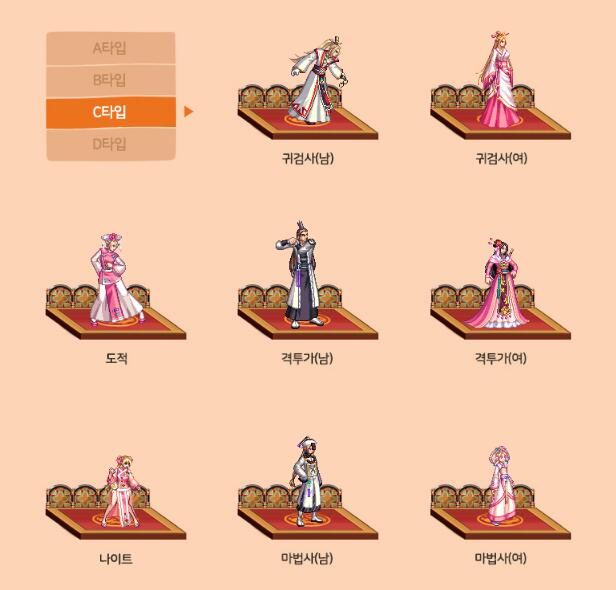Viewport: 616px width, 590px height.
Task: Switch to the A타입 tab
Action: pyautogui.click(x=110, y=48)
